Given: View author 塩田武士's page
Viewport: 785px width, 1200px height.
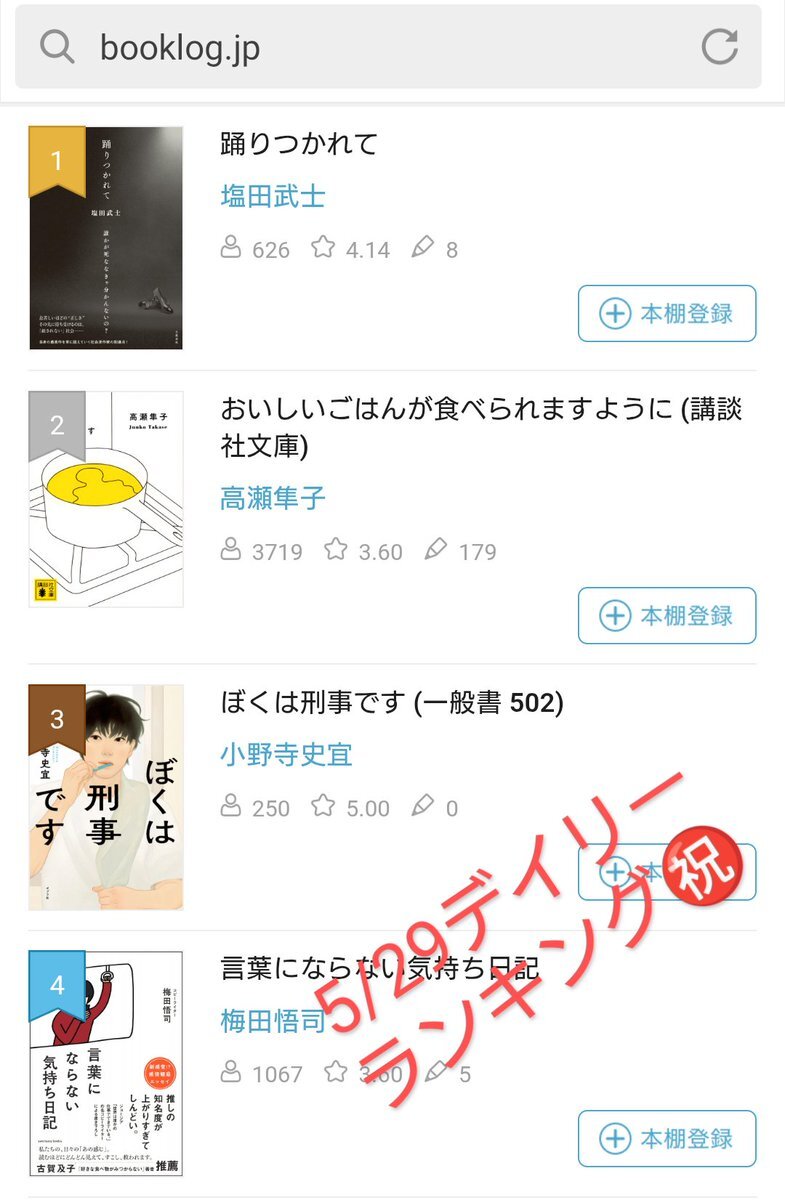Looking at the screenshot, I should [x=272, y=196].
